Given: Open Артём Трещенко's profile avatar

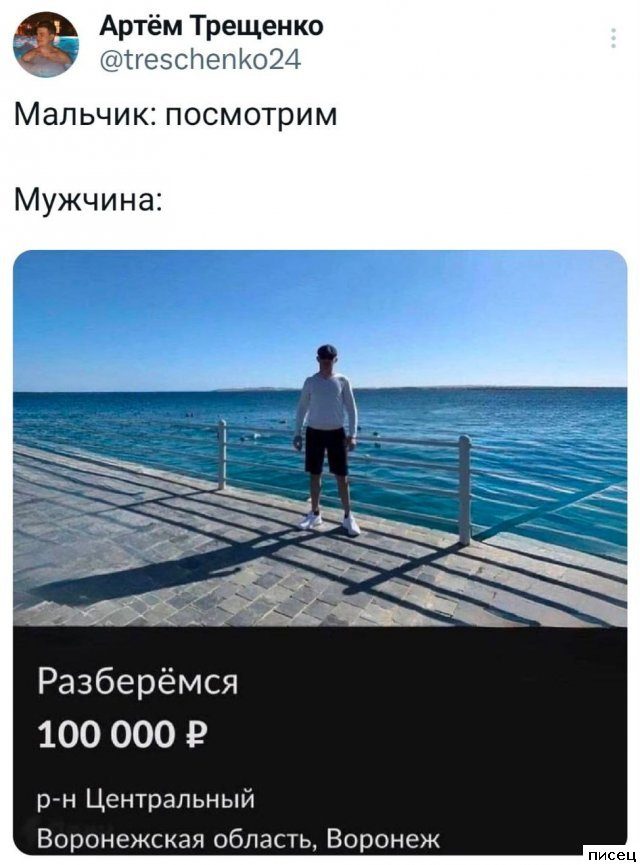Looking at the screenshot, I should 46,45.
